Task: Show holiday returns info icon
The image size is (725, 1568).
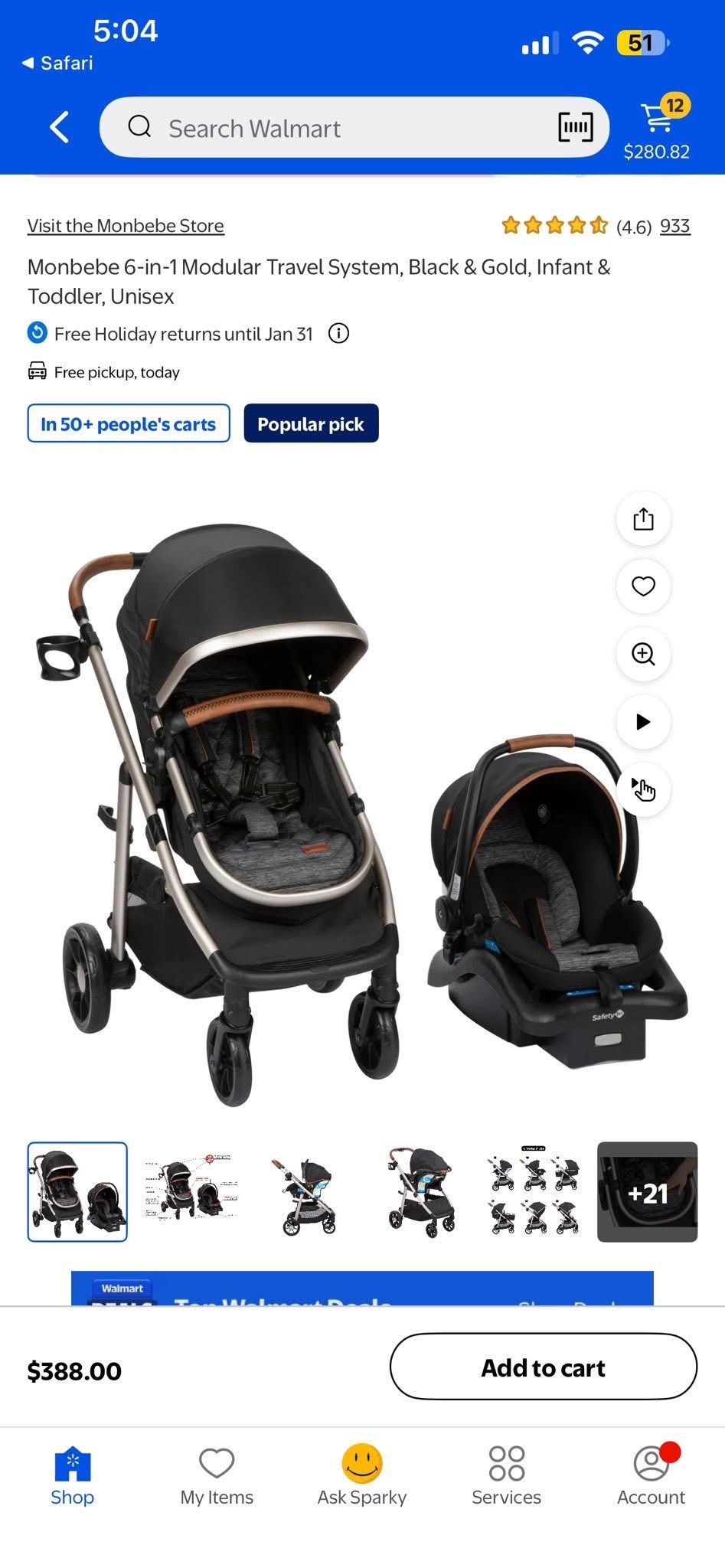Action: 338,334
